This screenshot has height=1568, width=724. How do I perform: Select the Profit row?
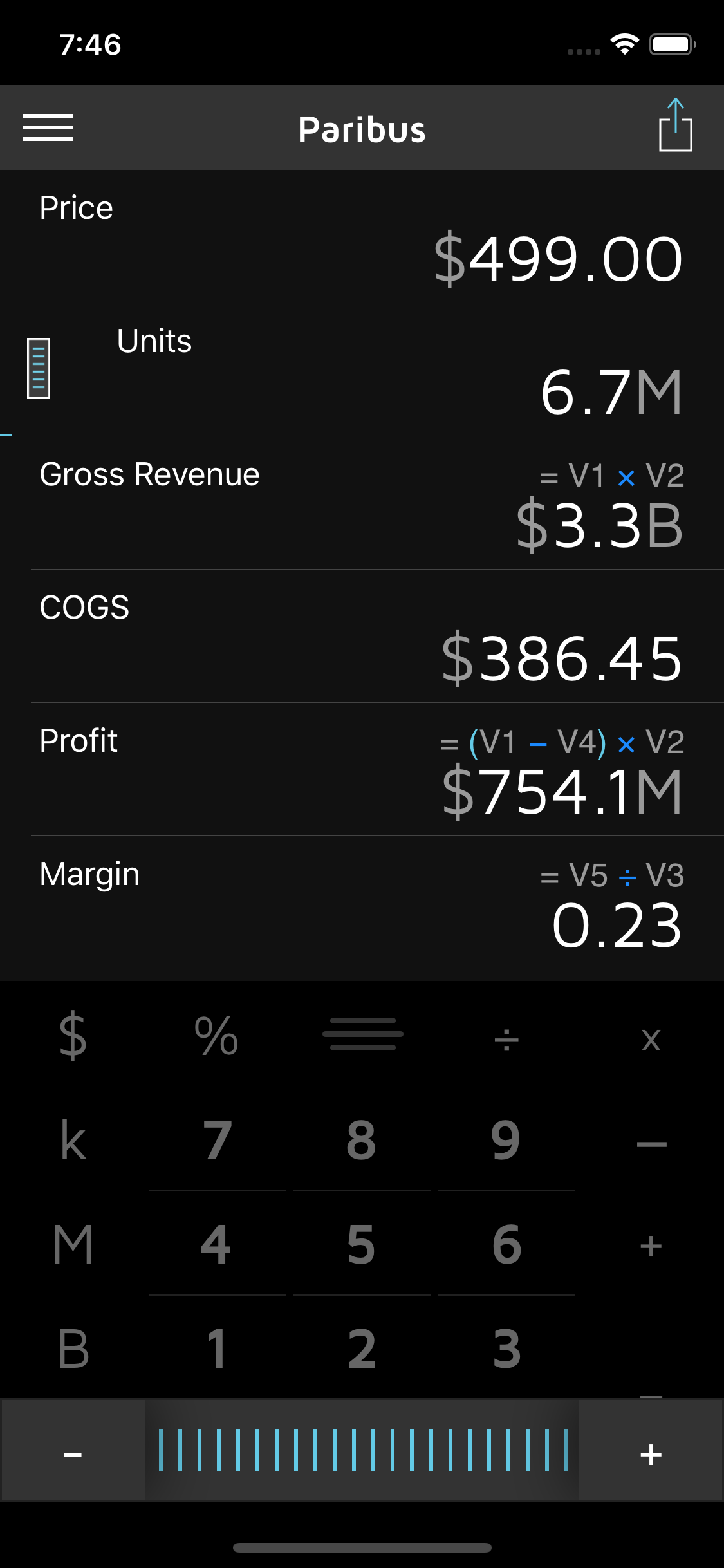coord(362,770)
